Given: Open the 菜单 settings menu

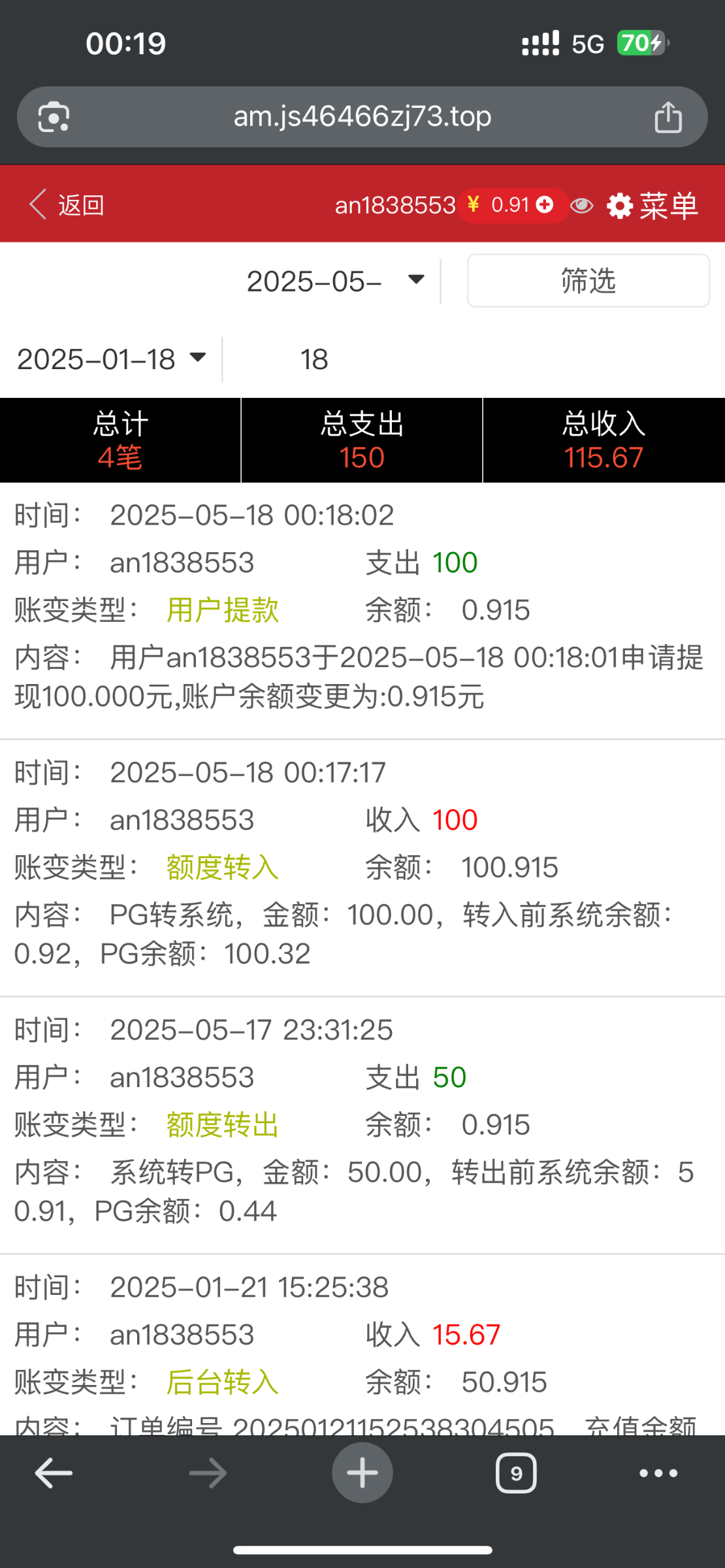Looking at the screenshot, I should (652, 206).
